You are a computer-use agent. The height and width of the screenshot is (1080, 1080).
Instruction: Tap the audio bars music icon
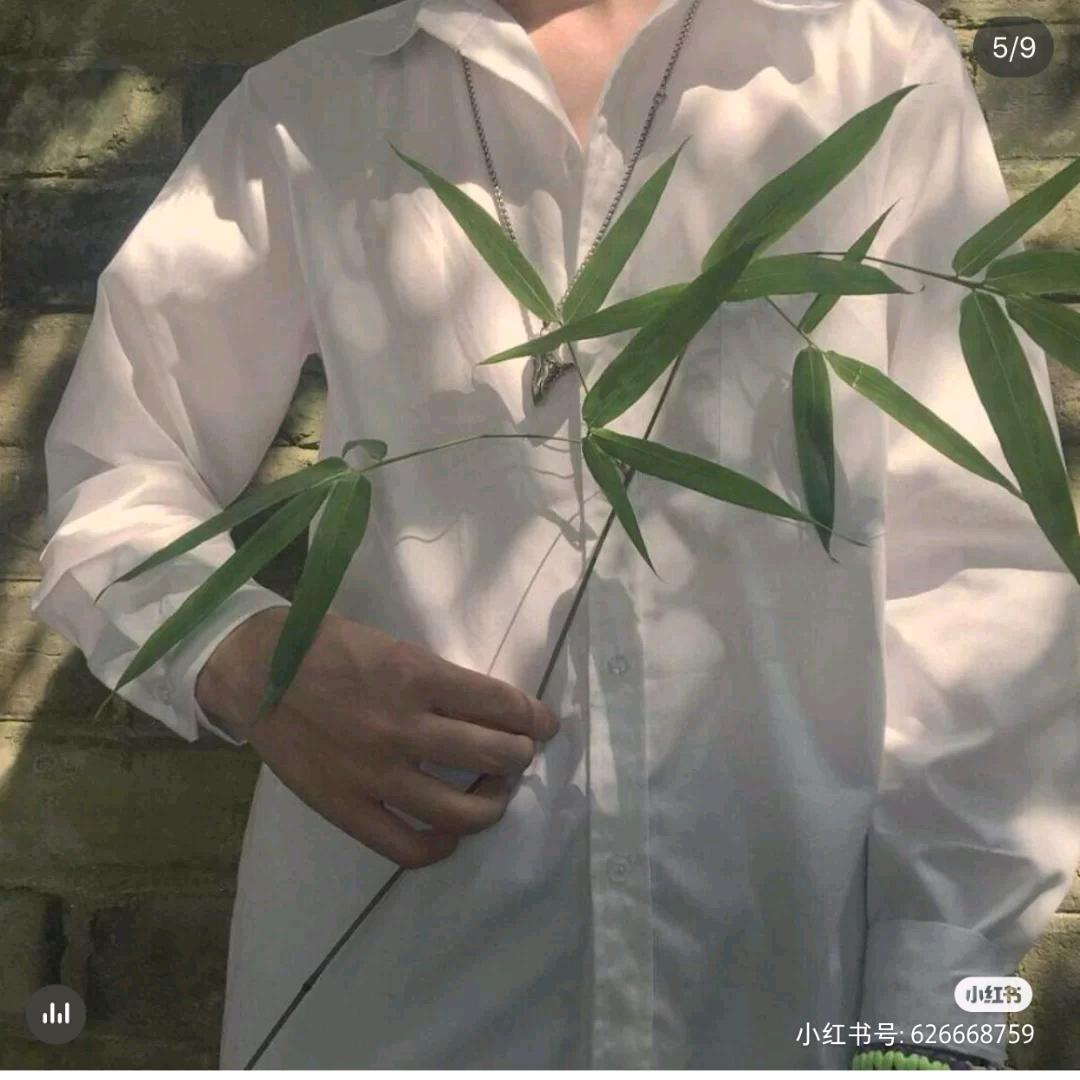(x=56, y=1014)
